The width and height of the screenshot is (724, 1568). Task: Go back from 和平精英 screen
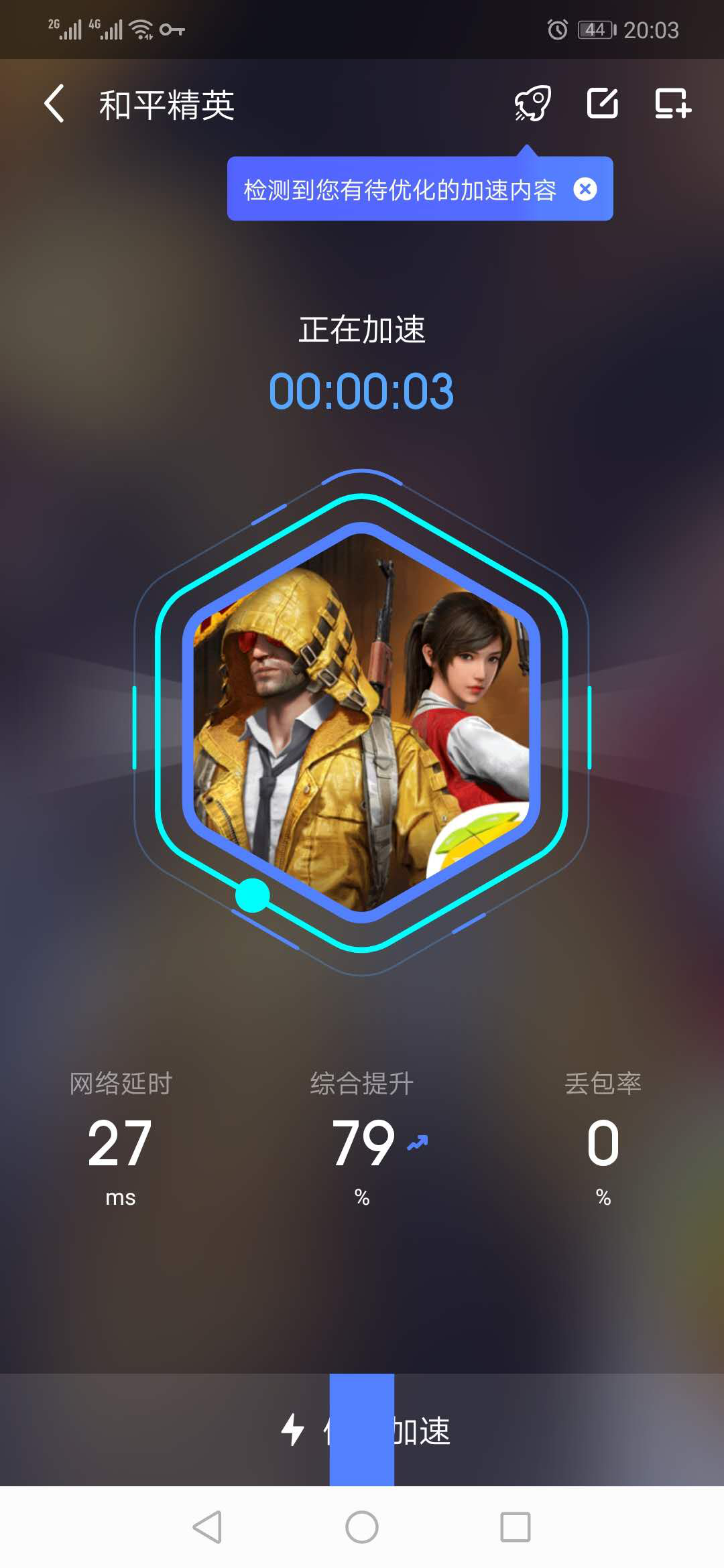pos(55,104)
